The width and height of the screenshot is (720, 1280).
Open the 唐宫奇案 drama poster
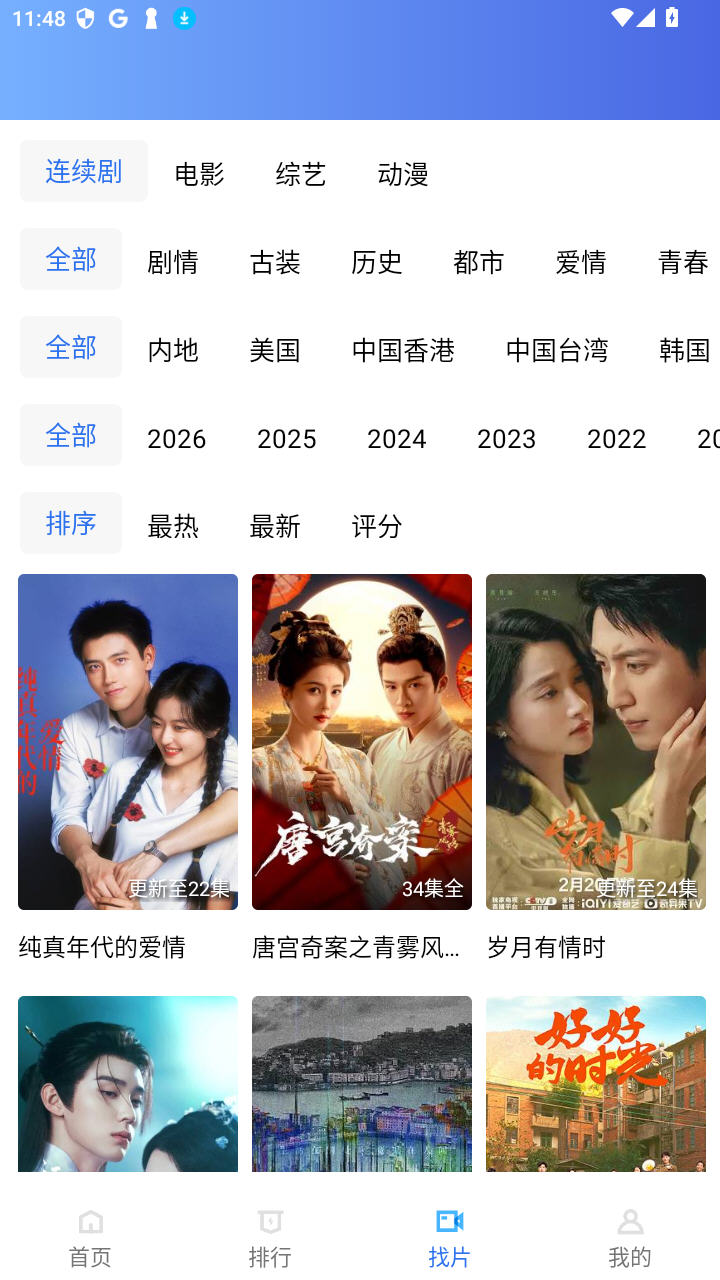point(361,741)
